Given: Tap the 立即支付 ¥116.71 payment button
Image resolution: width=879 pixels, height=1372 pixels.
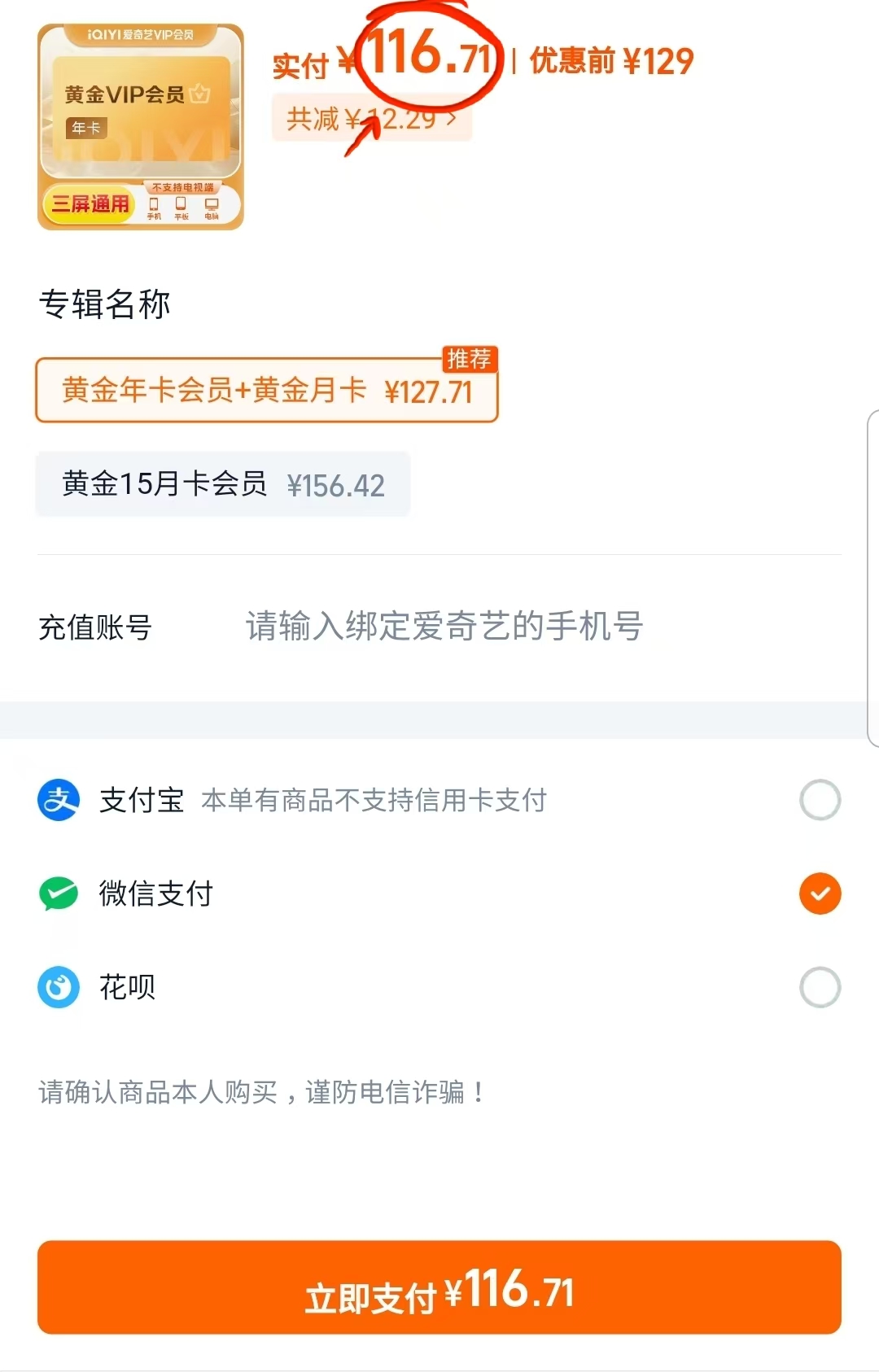Looking at the screenshot, I should point(439,1287).
